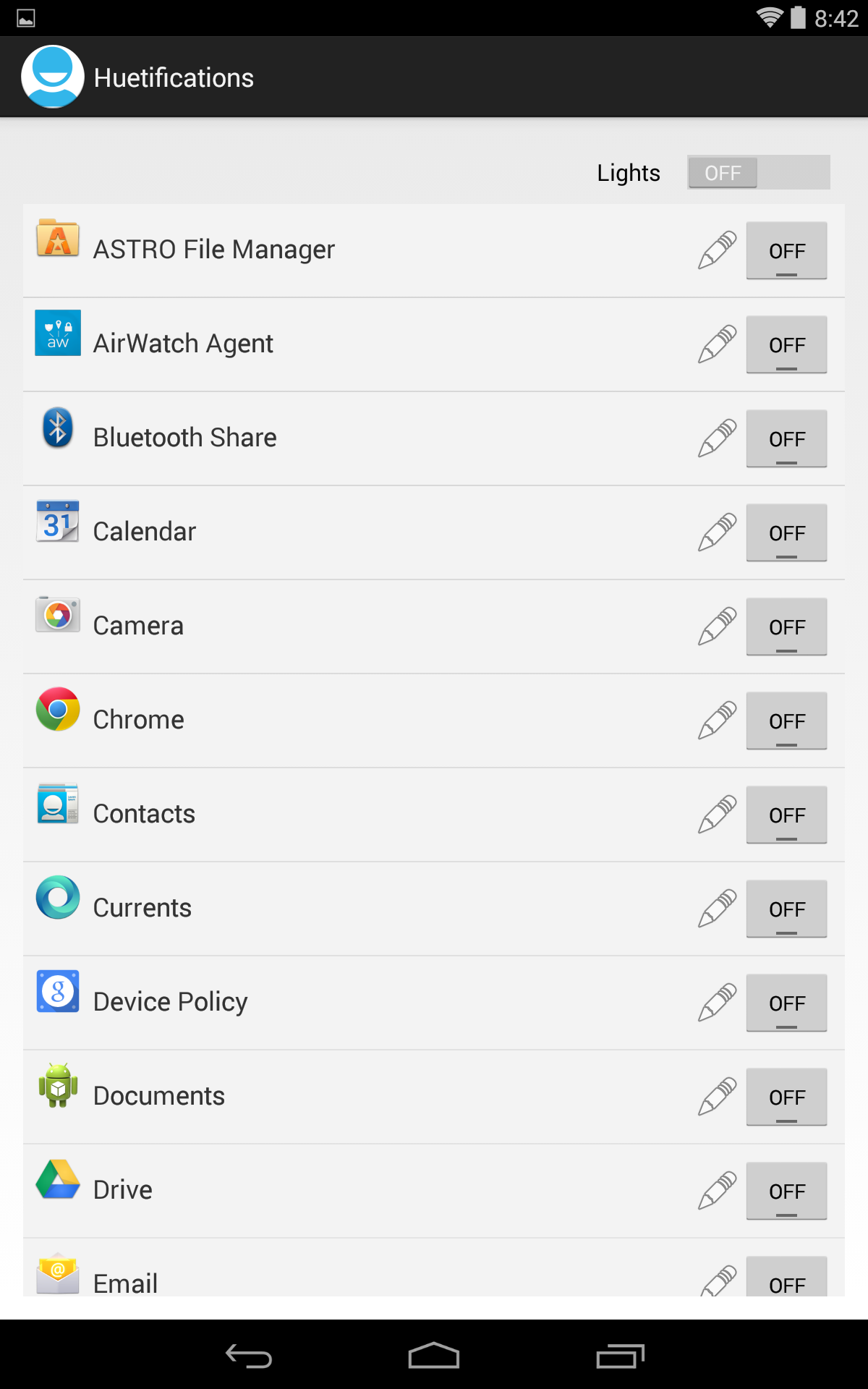This screenshot has width=868, height=1389.
Task: Toggle Documents notifications on
Action: click(x=786, y=1097)
